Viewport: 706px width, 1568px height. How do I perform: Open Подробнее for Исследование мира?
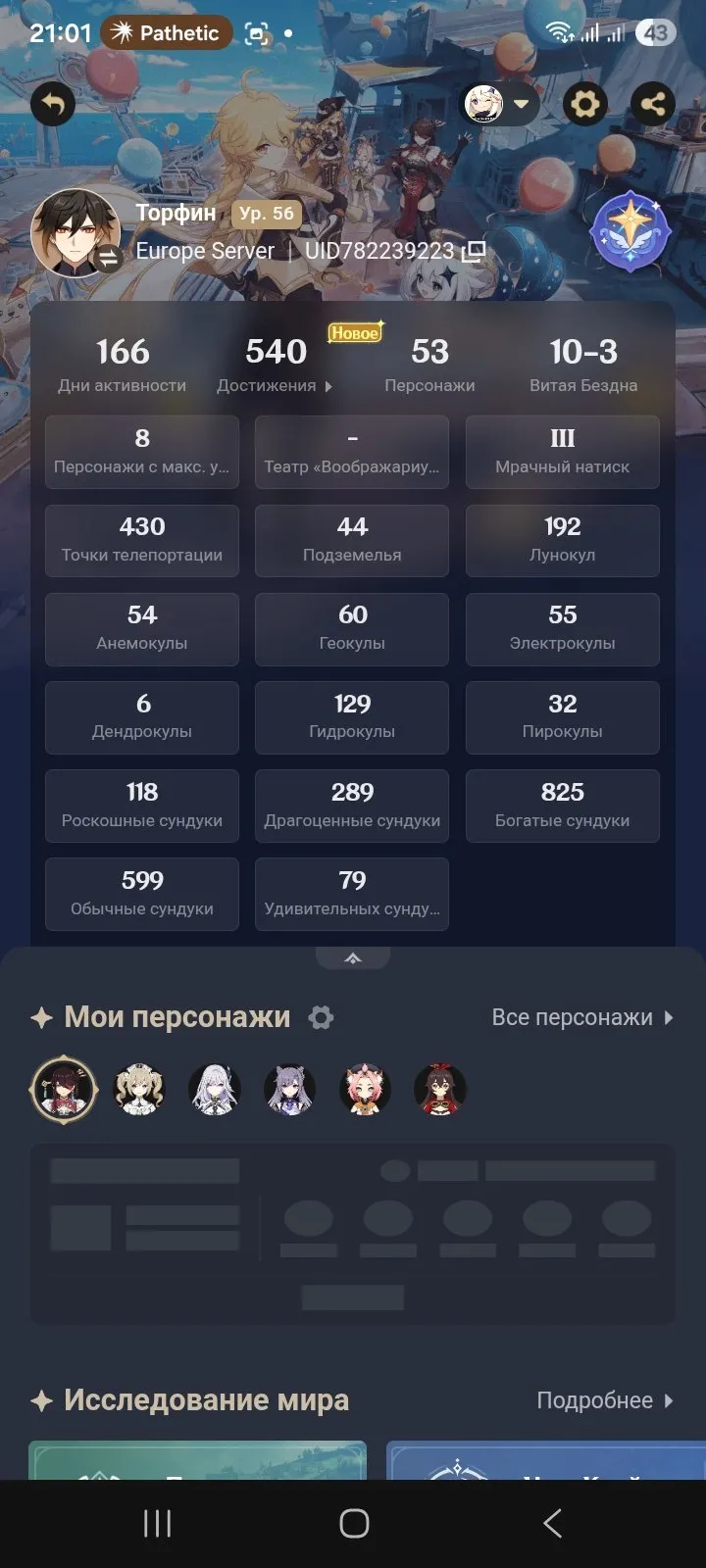(x=605, y=1400)
